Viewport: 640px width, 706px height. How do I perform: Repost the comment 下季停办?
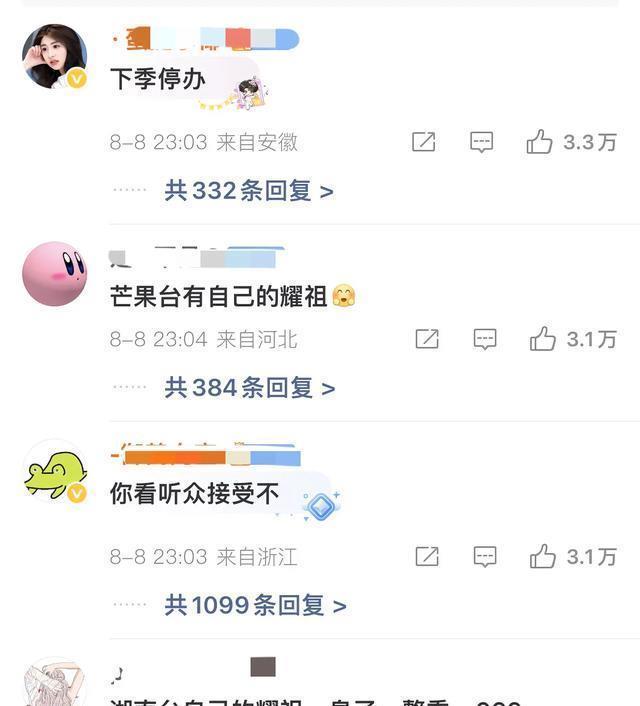pos(424,142)
